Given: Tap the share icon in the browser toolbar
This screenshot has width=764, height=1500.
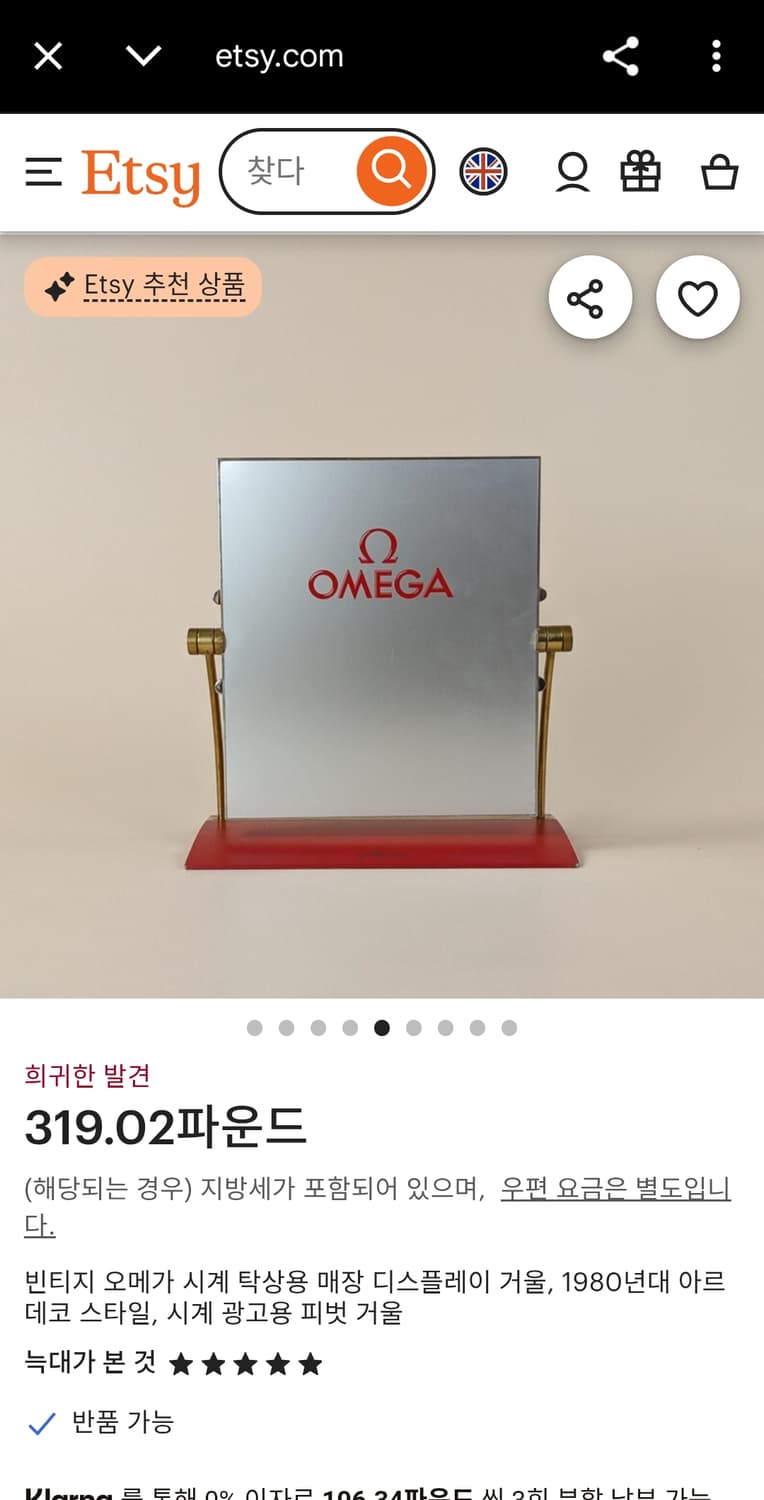Looking at the screenshot, I should click(x=621, y=56).
